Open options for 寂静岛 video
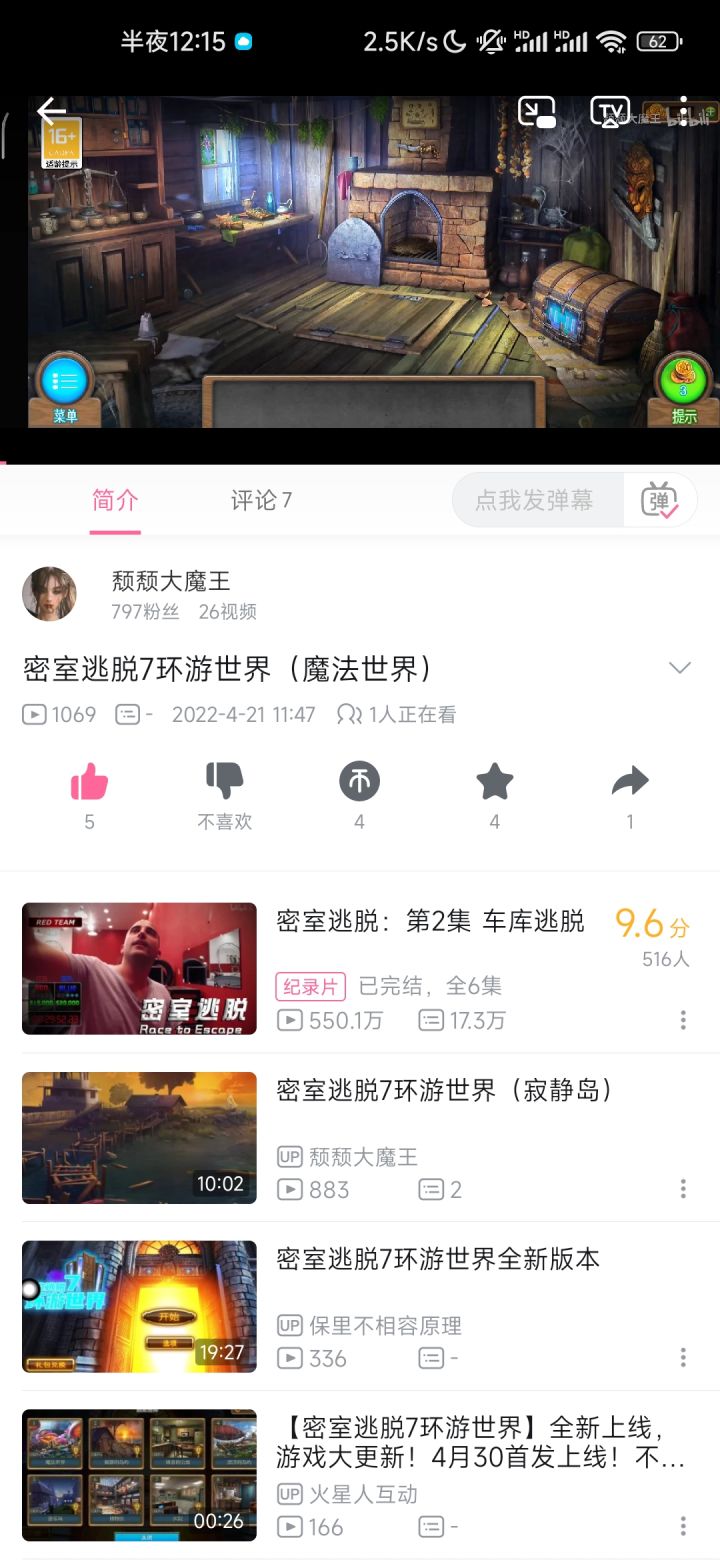Screen dimensions: 720x1560 683,1189
